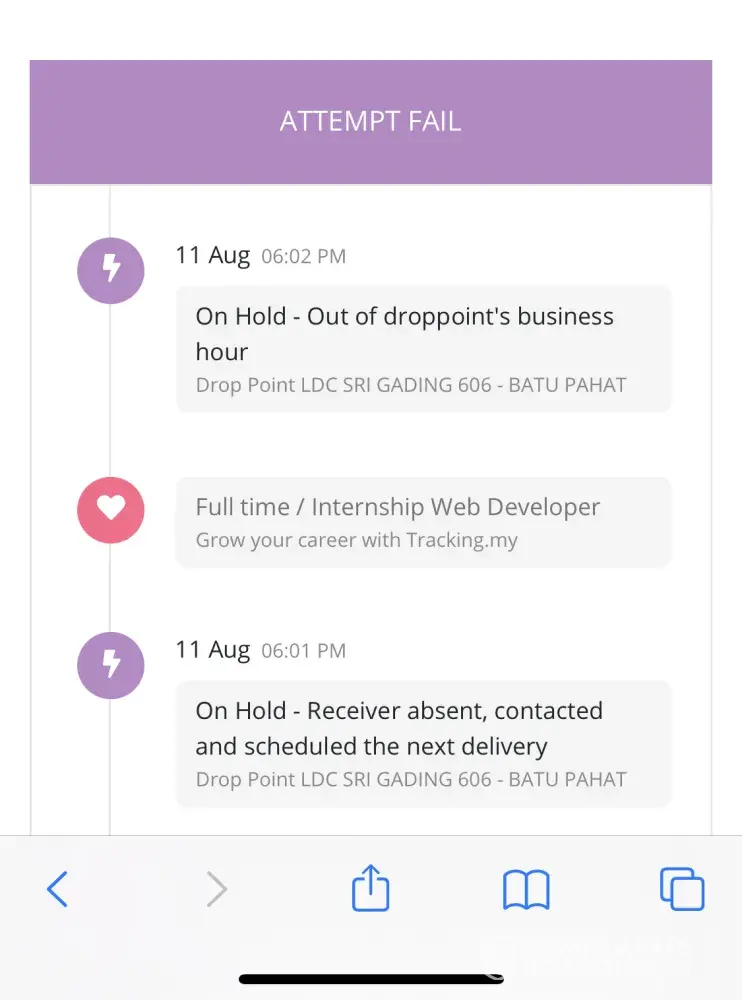The height and width of the screenshot is (1000, 742).
Task: Open the Safari share sheet
Action: [x=370, y=887]
